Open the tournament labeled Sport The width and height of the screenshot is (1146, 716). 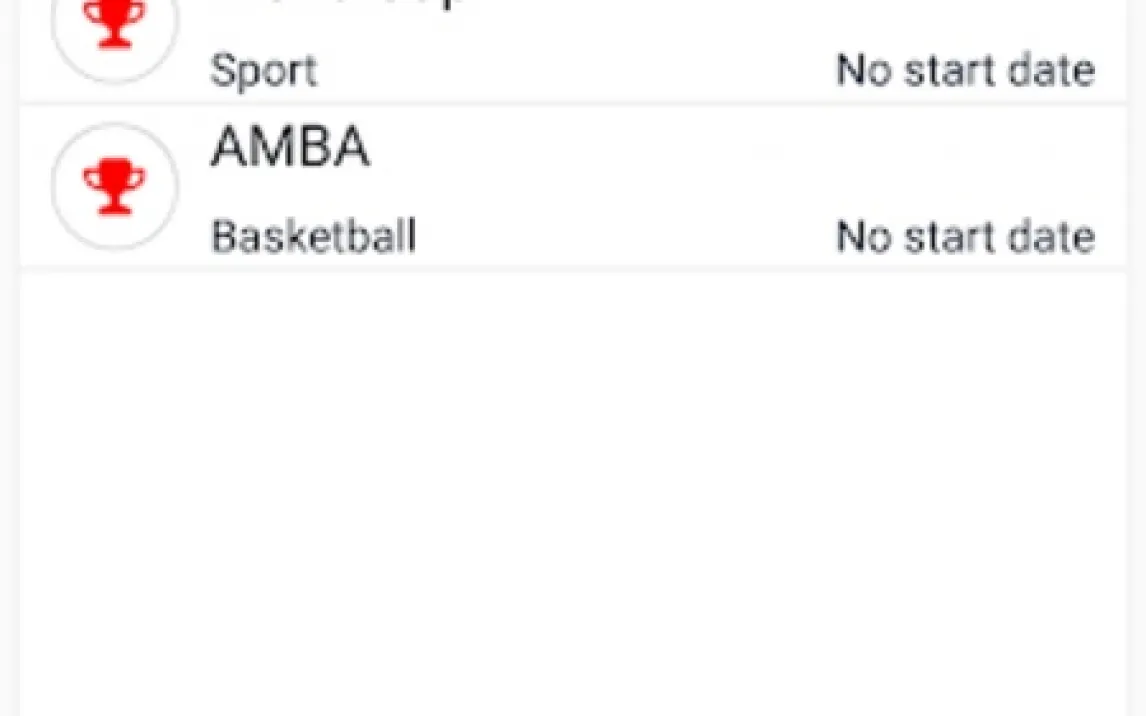pyautogui.click(x=570, y=50)
